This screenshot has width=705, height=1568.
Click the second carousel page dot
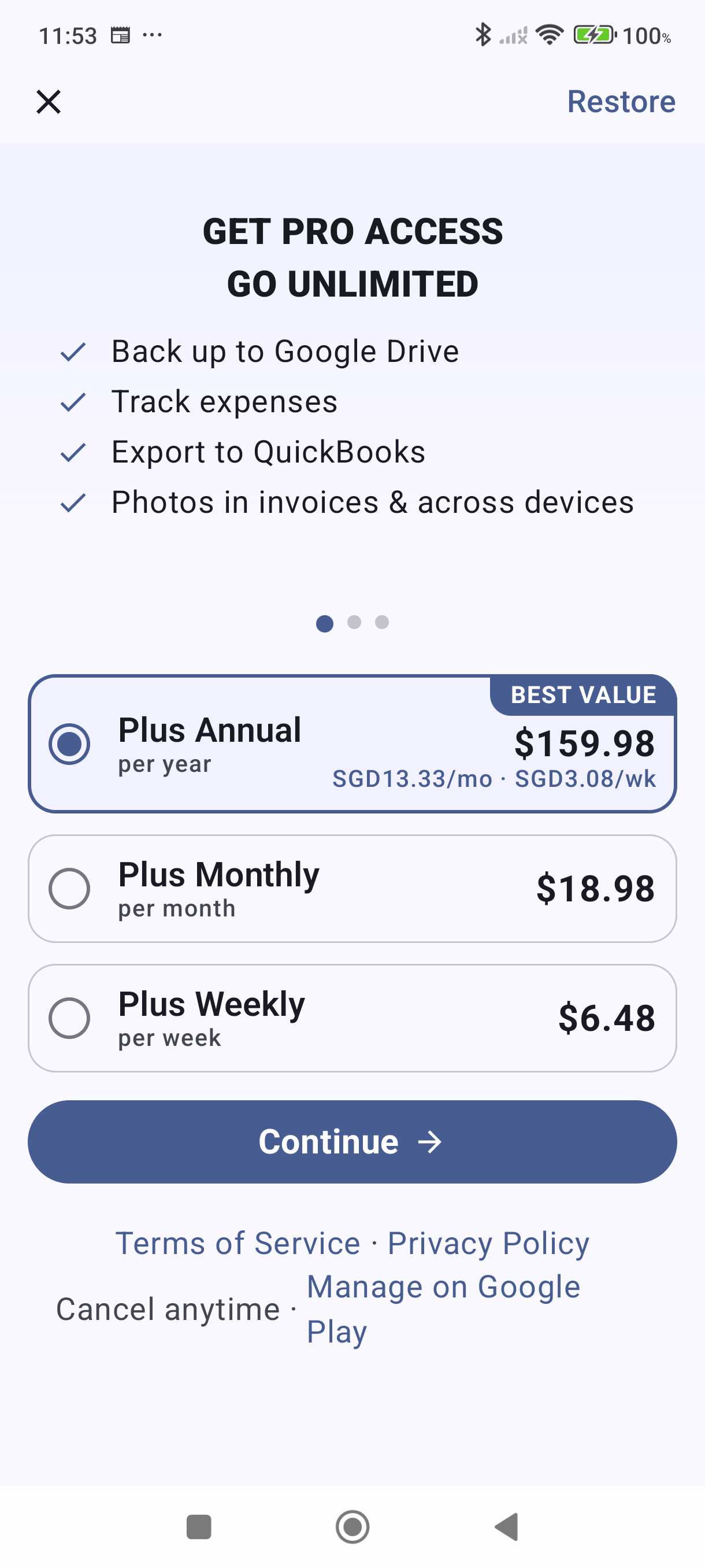[354, 623]
